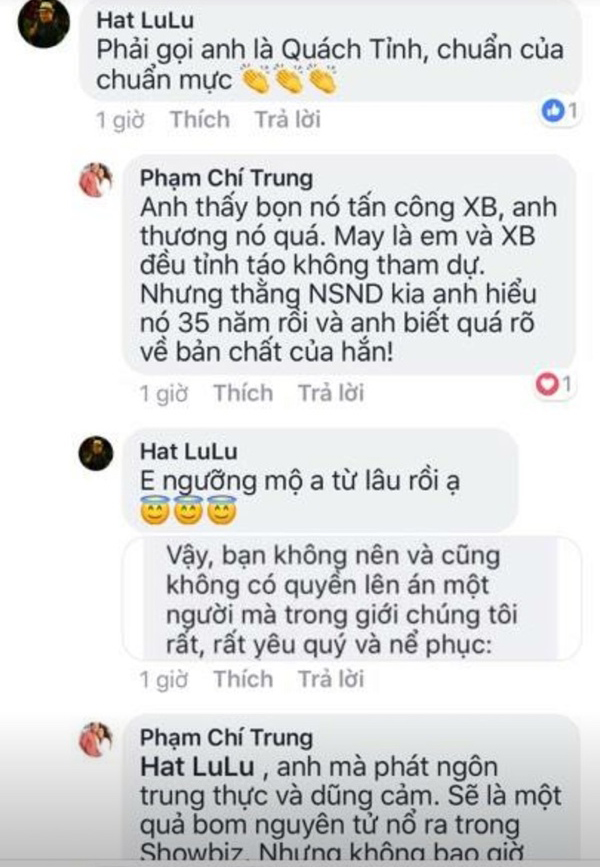This screenshot has width=600, height=867.
Task: View reactions on the Quách Tĩnh comment
Action: [x=560, y=111]
